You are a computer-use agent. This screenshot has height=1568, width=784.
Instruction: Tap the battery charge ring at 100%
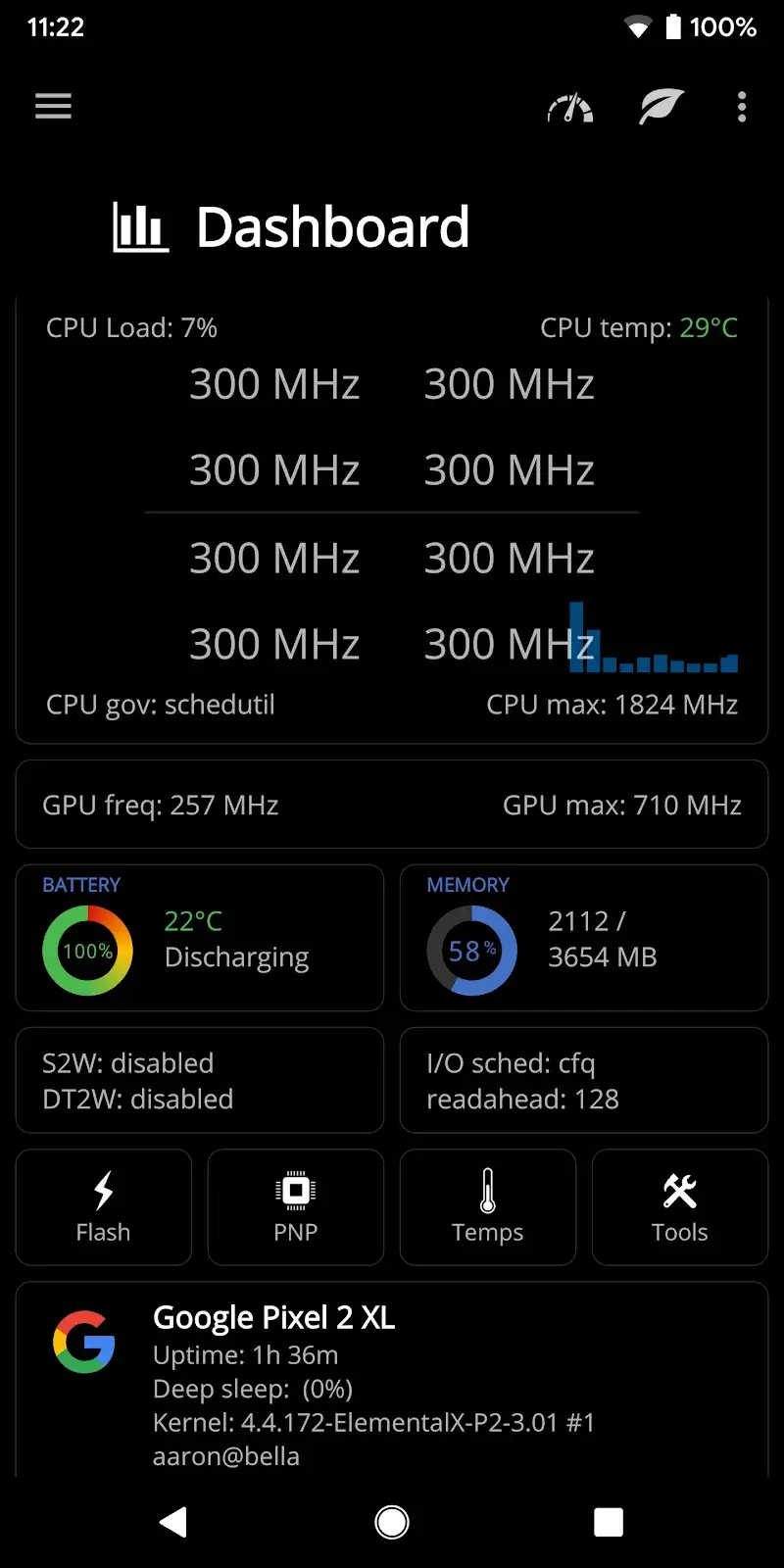87,949
